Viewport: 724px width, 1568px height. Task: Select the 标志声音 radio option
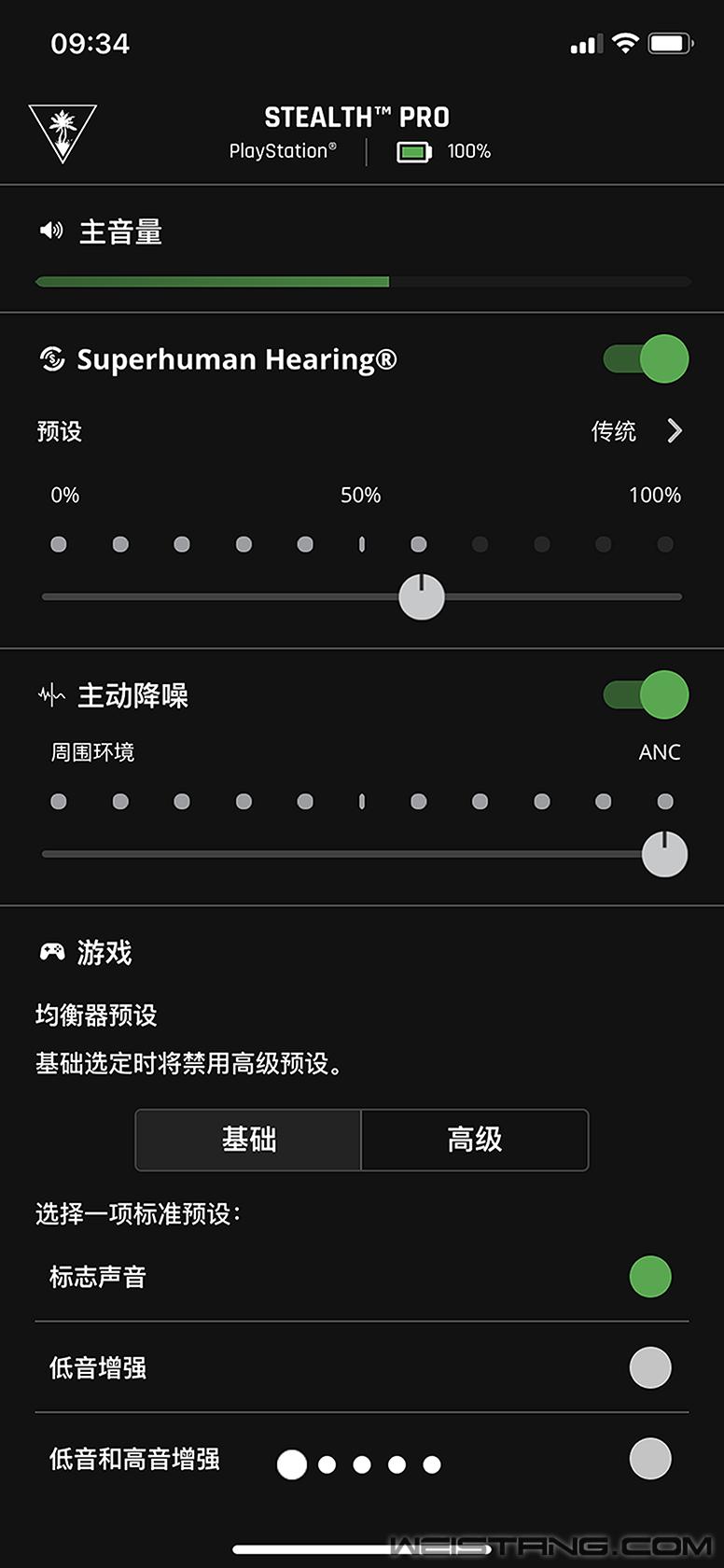pos(650,1276)
